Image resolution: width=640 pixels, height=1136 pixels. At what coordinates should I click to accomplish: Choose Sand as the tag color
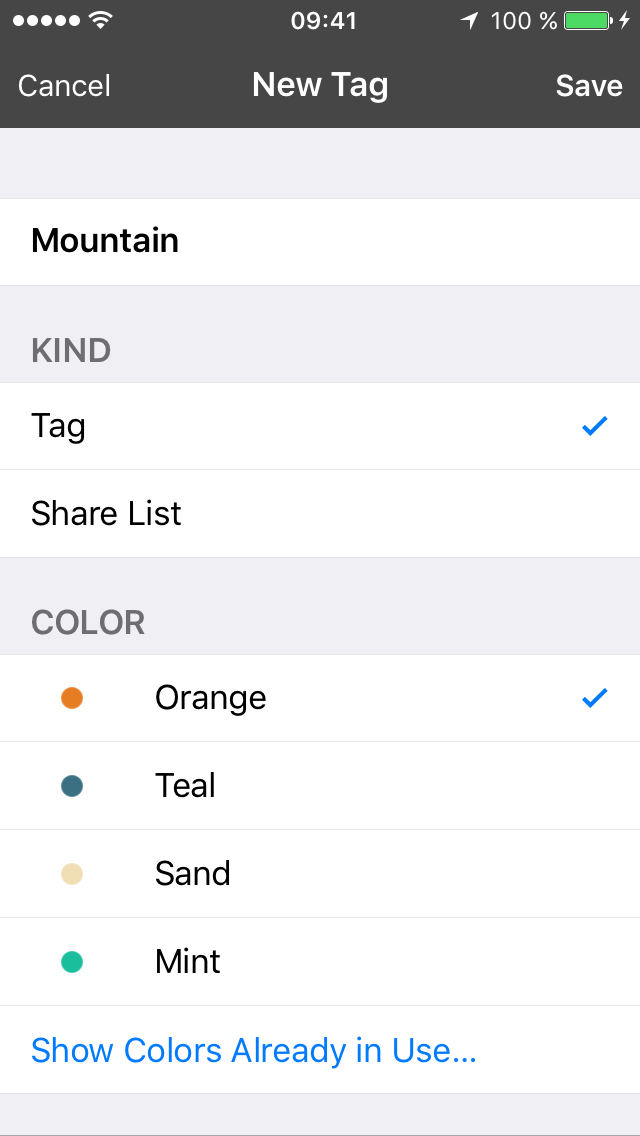pyautogui.click(x=320, y=874)
